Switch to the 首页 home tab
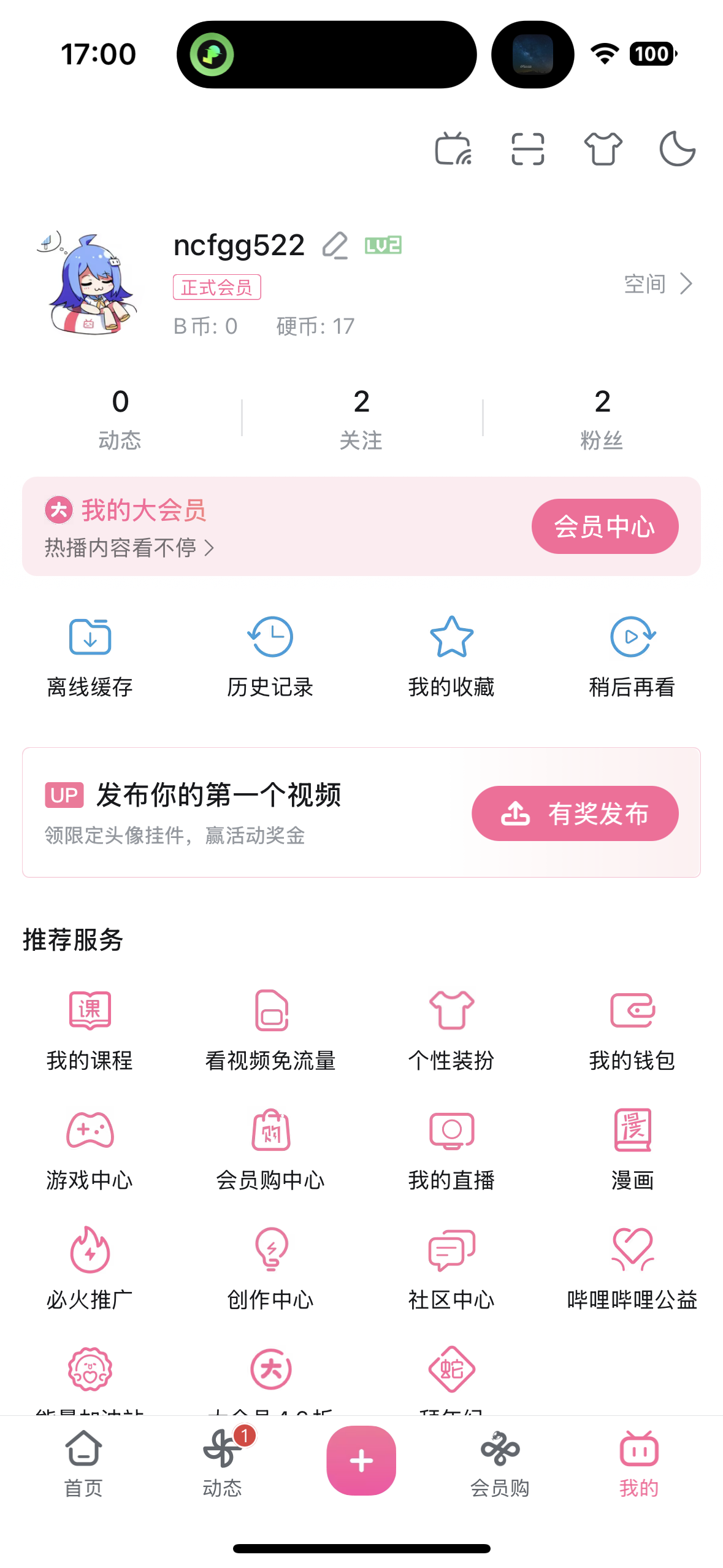The height and width of the screenshot is (1568, 723). (83, 1462)
